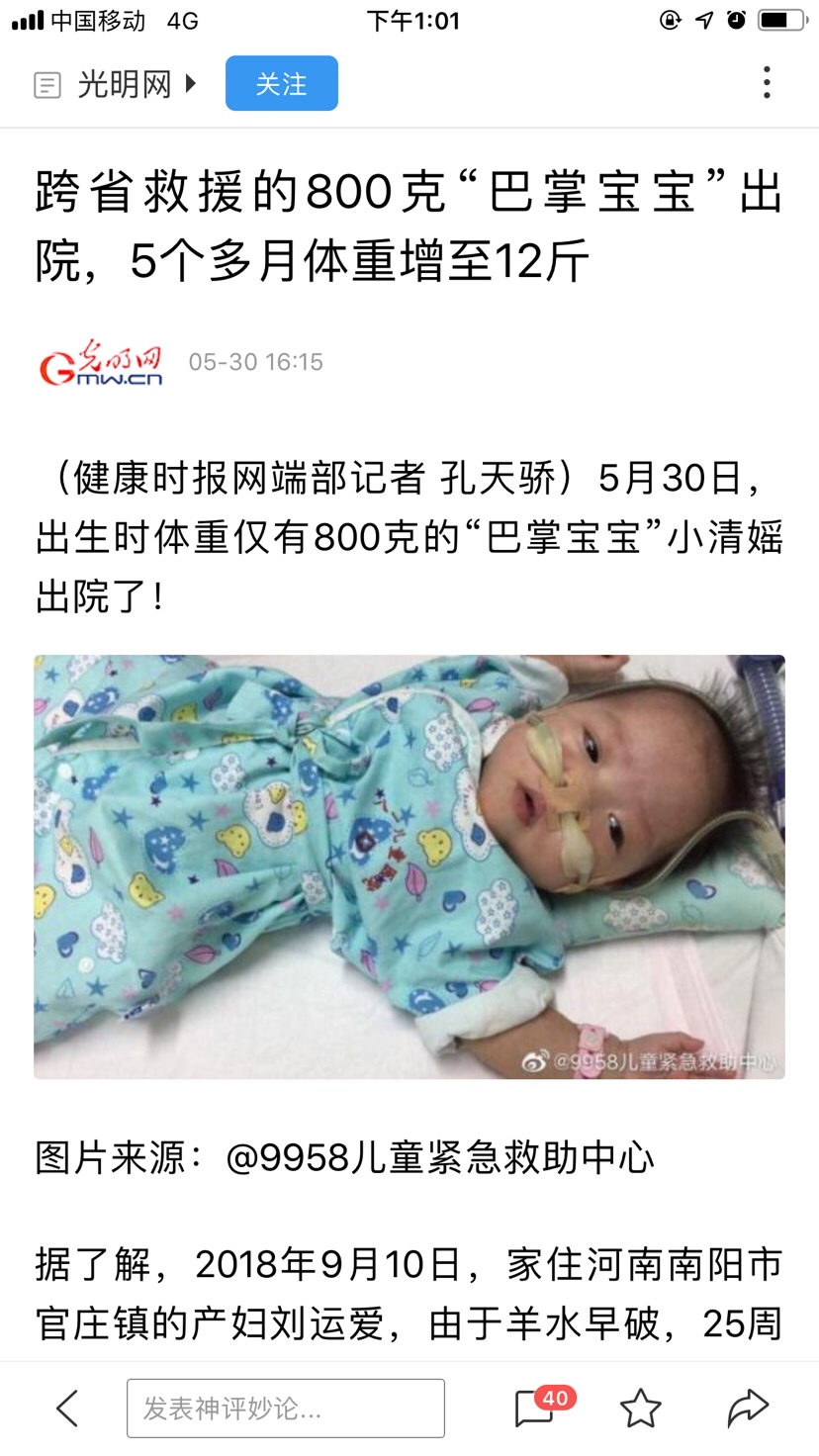Viewport: 819px width, 1456px height.
Task: Share this article
Action: 748,1408
